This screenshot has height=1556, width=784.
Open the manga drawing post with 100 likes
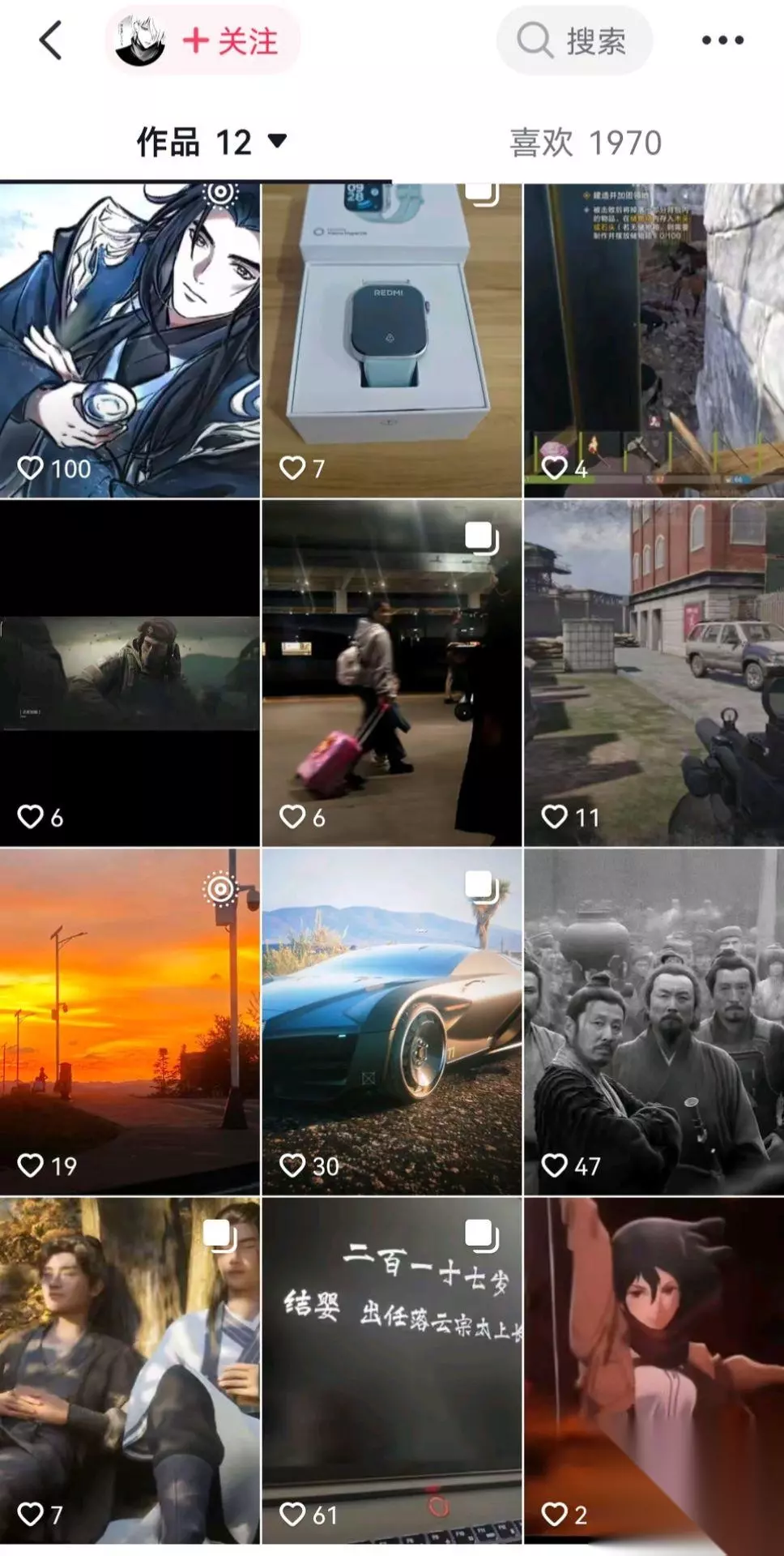click(130, 340)
